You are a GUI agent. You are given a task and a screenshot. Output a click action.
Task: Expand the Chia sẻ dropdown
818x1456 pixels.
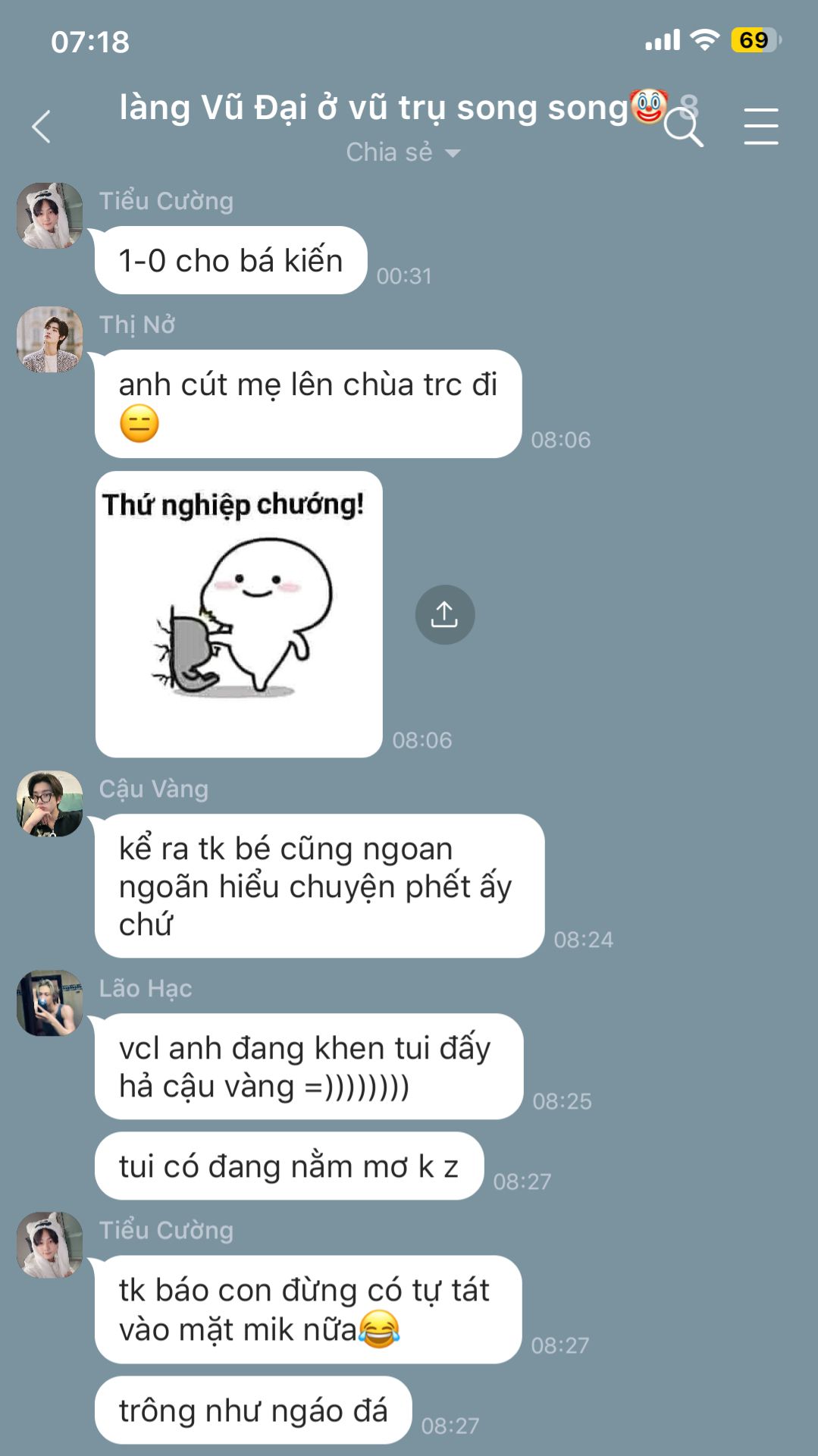click(403, 152)
